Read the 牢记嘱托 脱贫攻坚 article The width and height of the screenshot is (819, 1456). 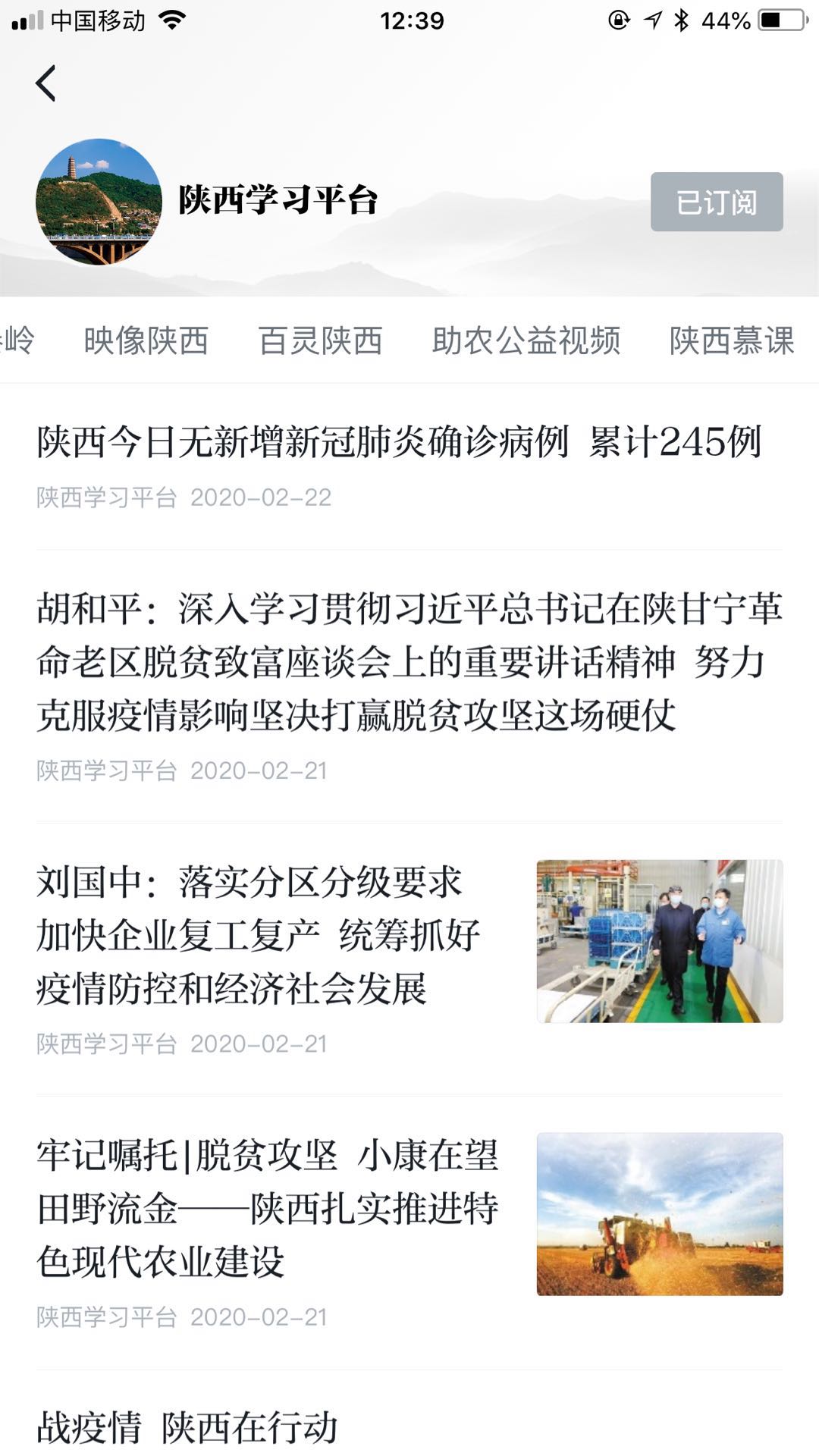coord(267,1208)
